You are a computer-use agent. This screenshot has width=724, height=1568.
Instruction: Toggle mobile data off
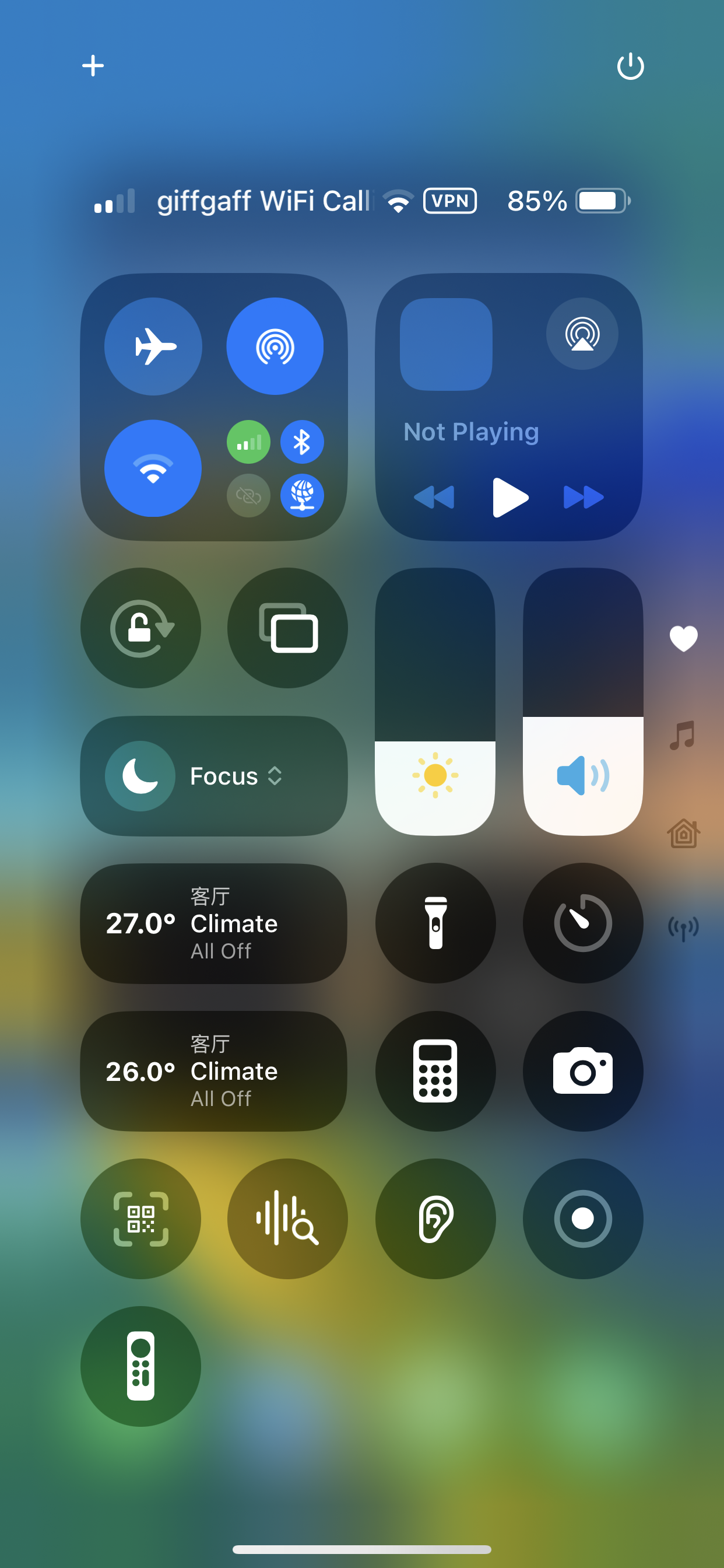[248, 442]
